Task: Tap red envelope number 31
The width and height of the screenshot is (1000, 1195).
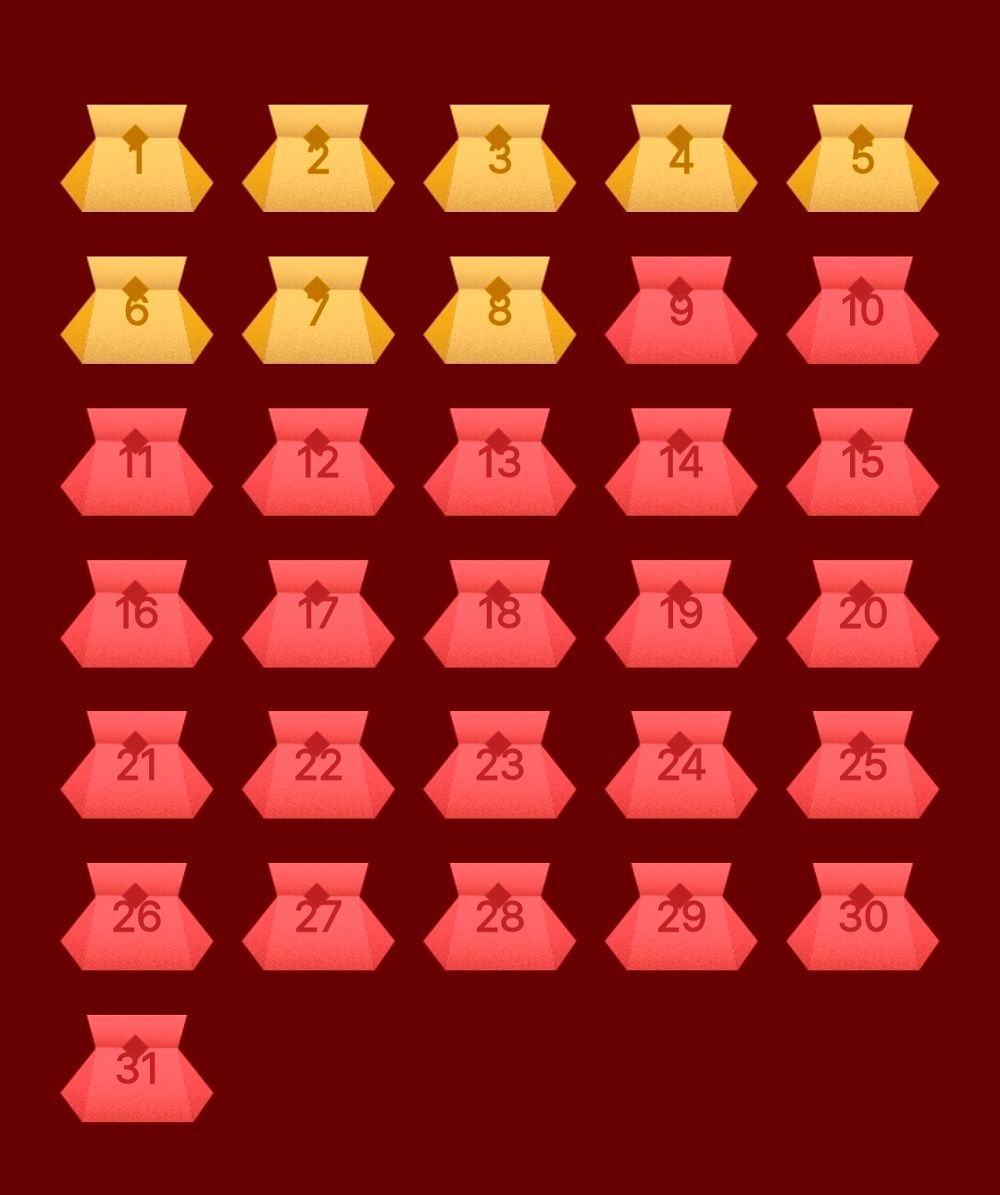Action: pos(137,1070)
